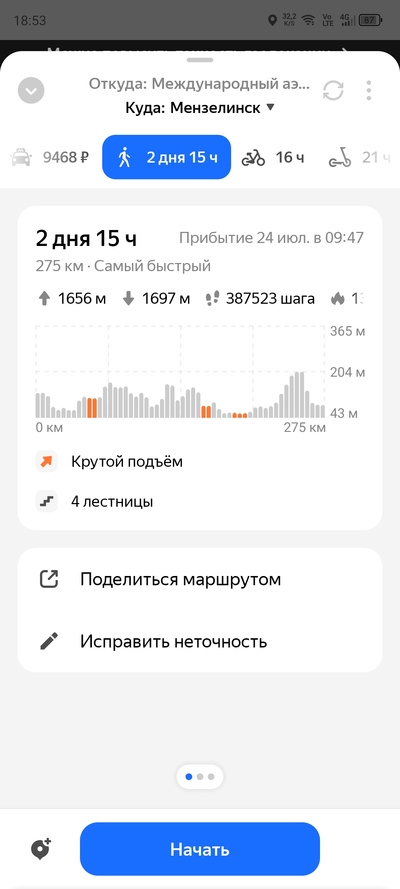Edit the starting point "Откуда" field
Image resolution: width=400 pixels, height=889 pixels.
199,84
